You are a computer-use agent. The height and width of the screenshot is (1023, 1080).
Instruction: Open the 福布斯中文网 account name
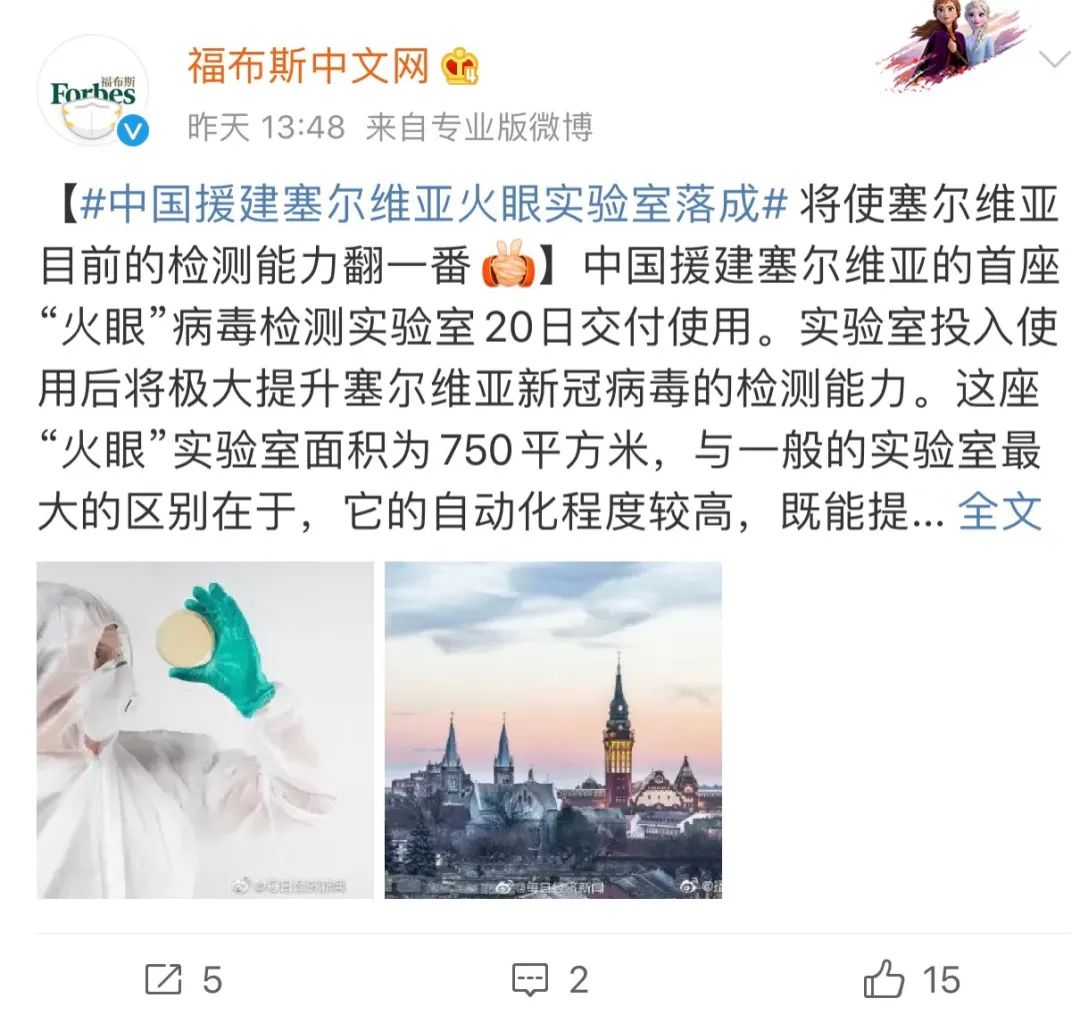tap(307, 66)
